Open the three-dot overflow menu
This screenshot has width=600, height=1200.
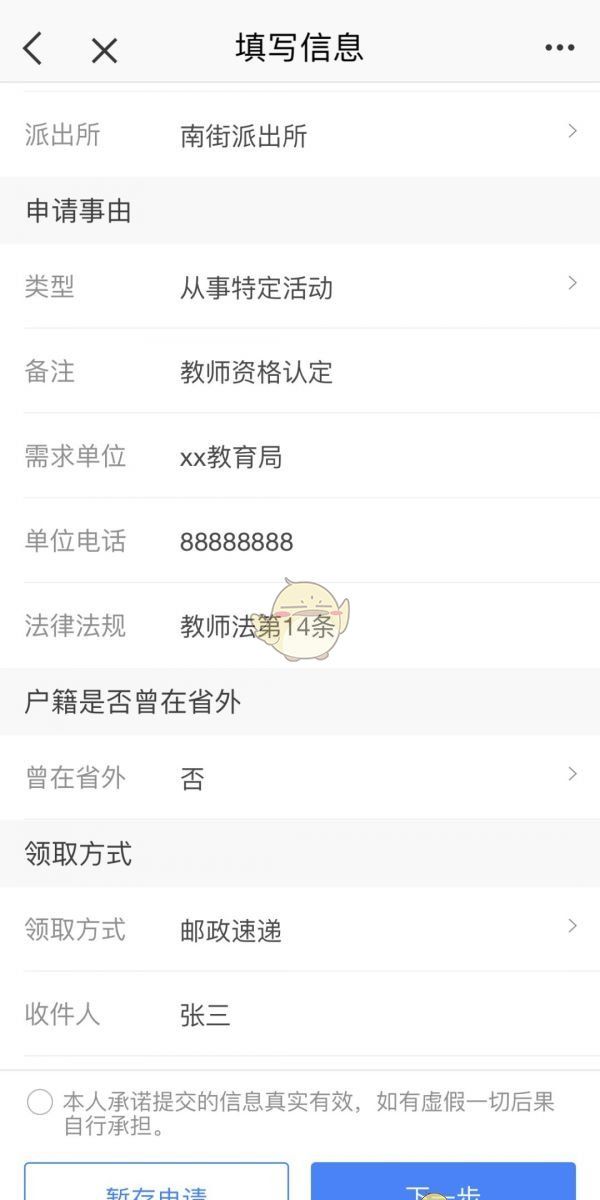pos(560,48)
